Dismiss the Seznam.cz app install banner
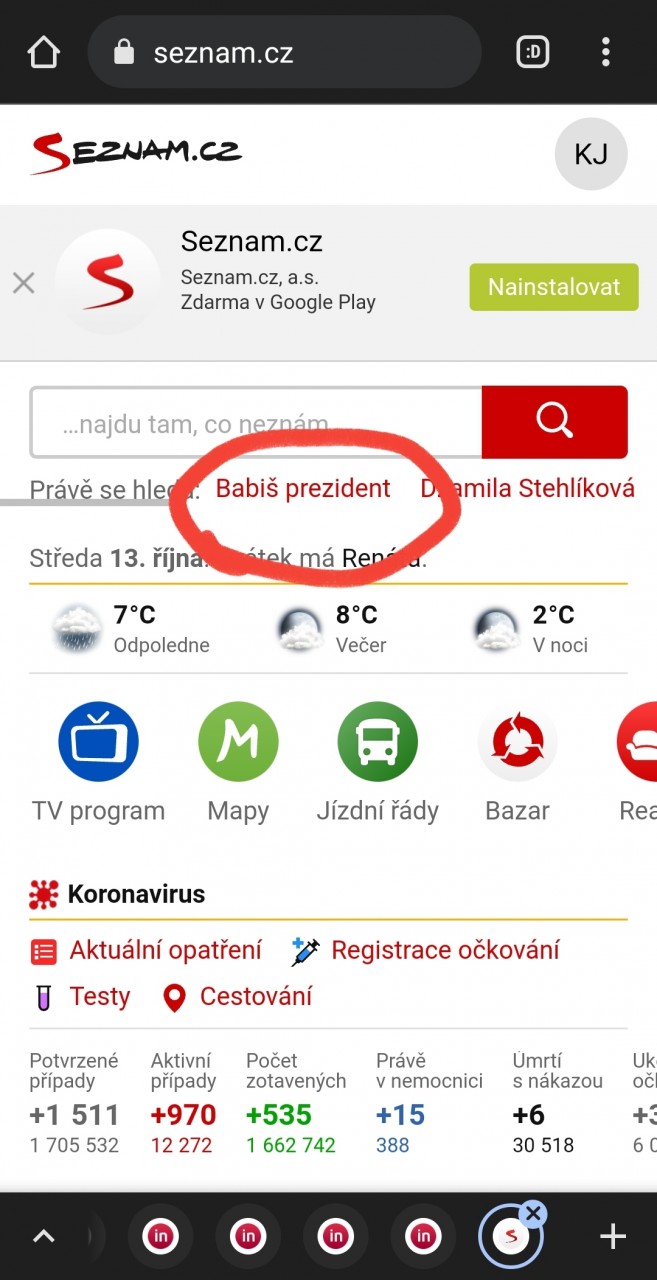 (23, 283)
